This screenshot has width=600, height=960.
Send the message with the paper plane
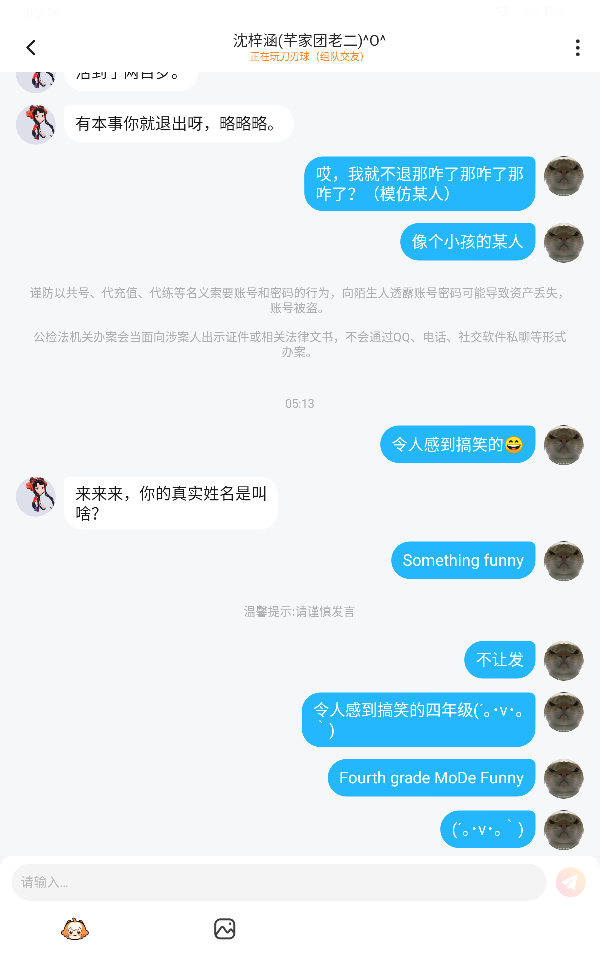[570, 882]
